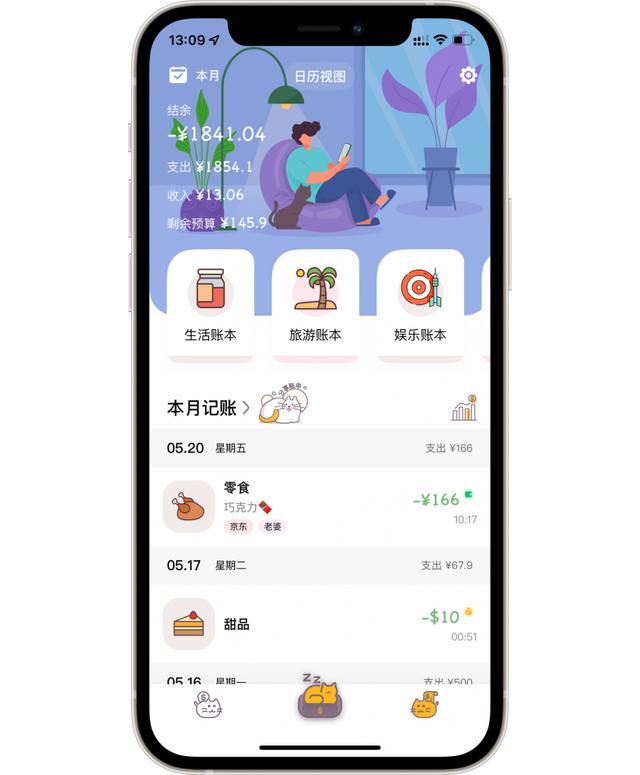Open the 本月 month selector
Image resolution: width=640 pixels, height=775 pixels.
click(x=195, y=76)
